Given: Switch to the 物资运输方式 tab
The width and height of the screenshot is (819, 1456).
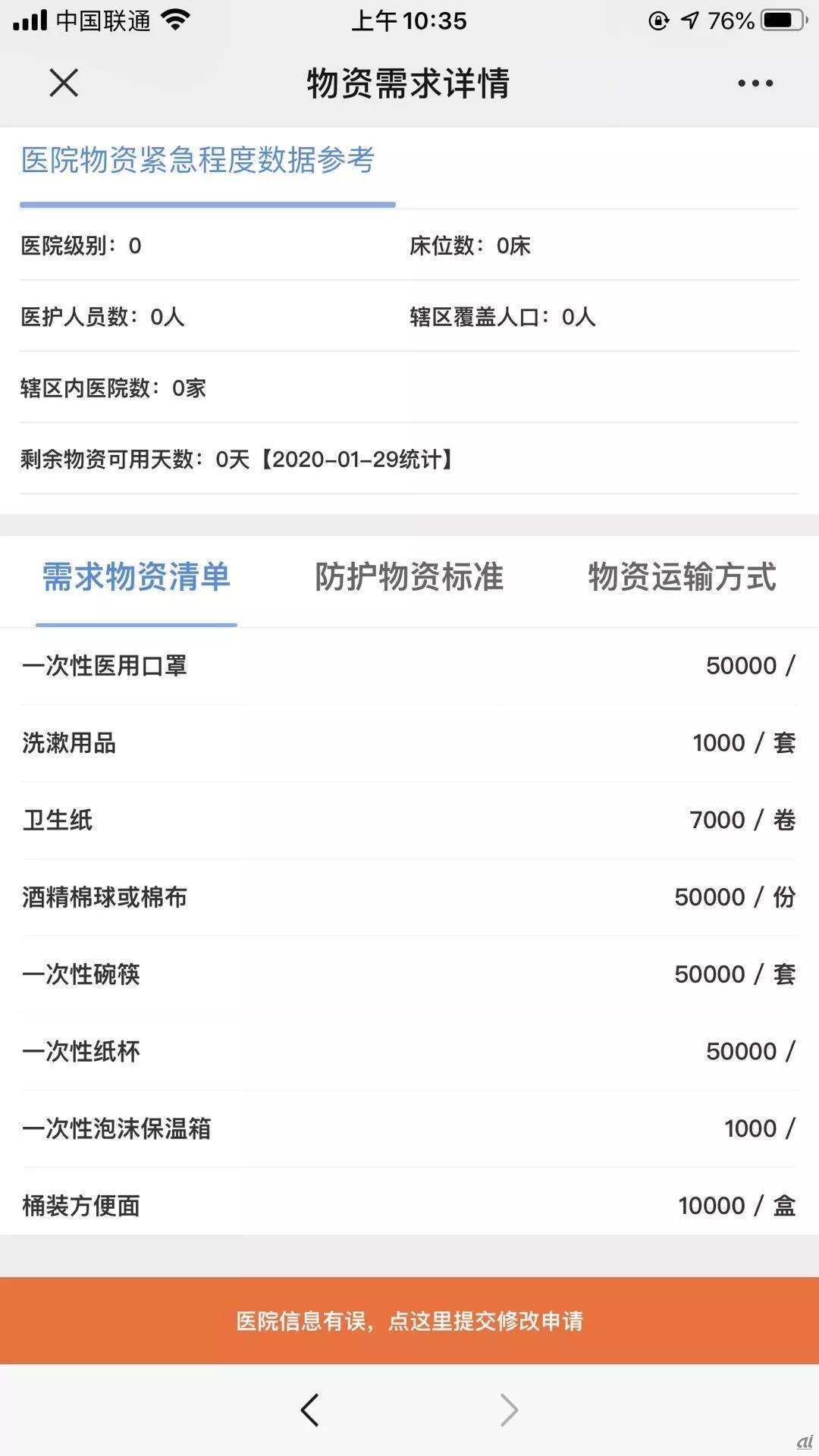Looking at the screenshot, I should (682, 577).
